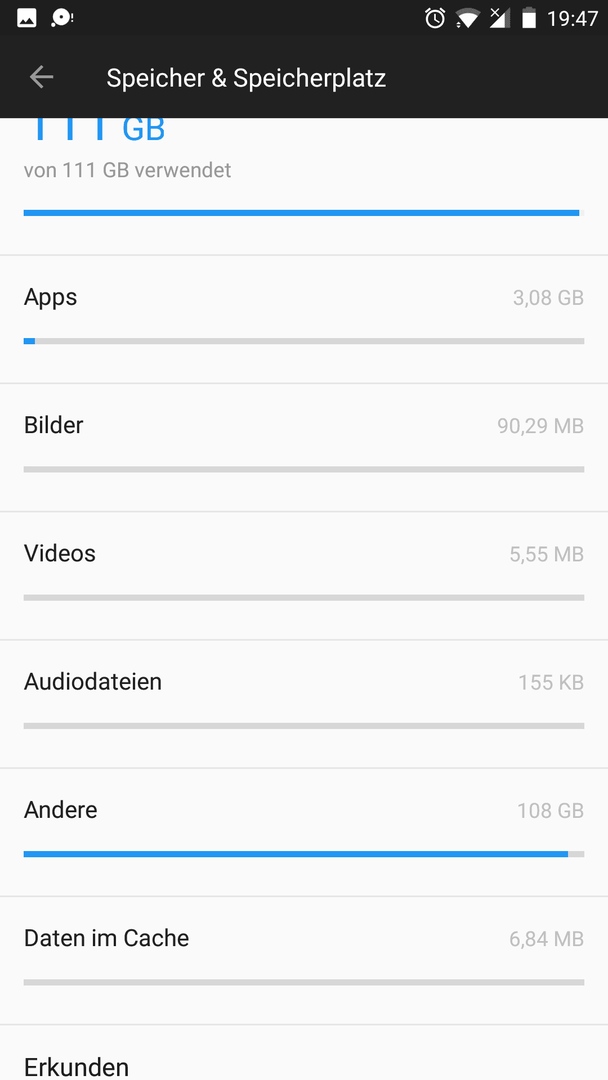The image size is (608, 1080).
Task: Open the Apps storage row
Action: click(304, 319)
